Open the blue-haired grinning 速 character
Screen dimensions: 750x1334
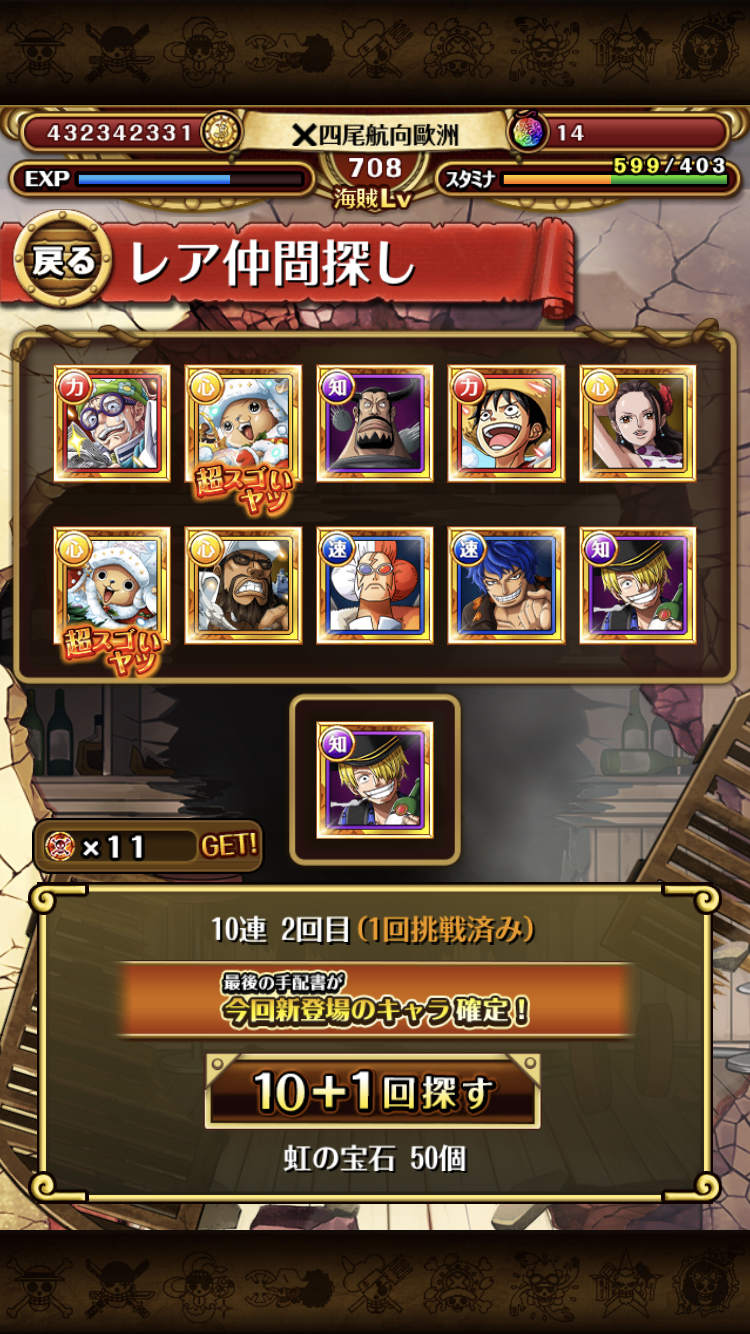pos(506,585)
